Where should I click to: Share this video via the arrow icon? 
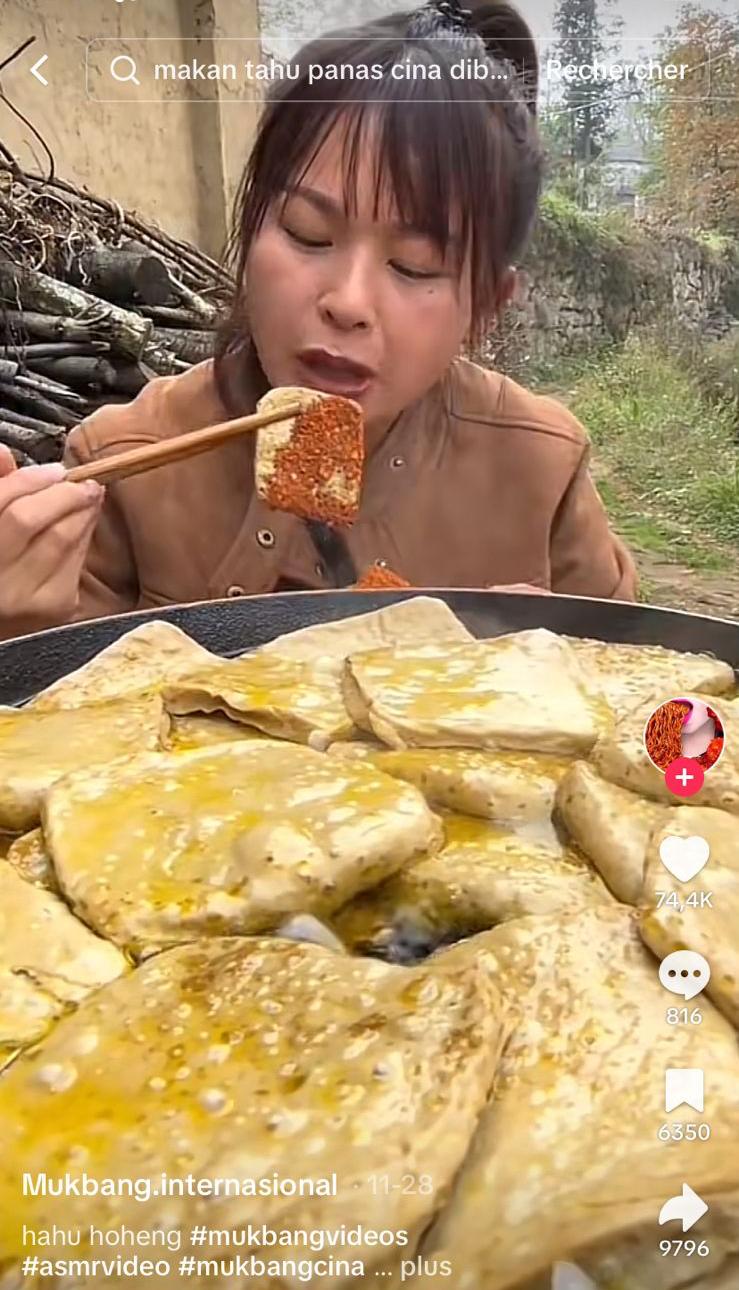click(x=684, y=1208)
